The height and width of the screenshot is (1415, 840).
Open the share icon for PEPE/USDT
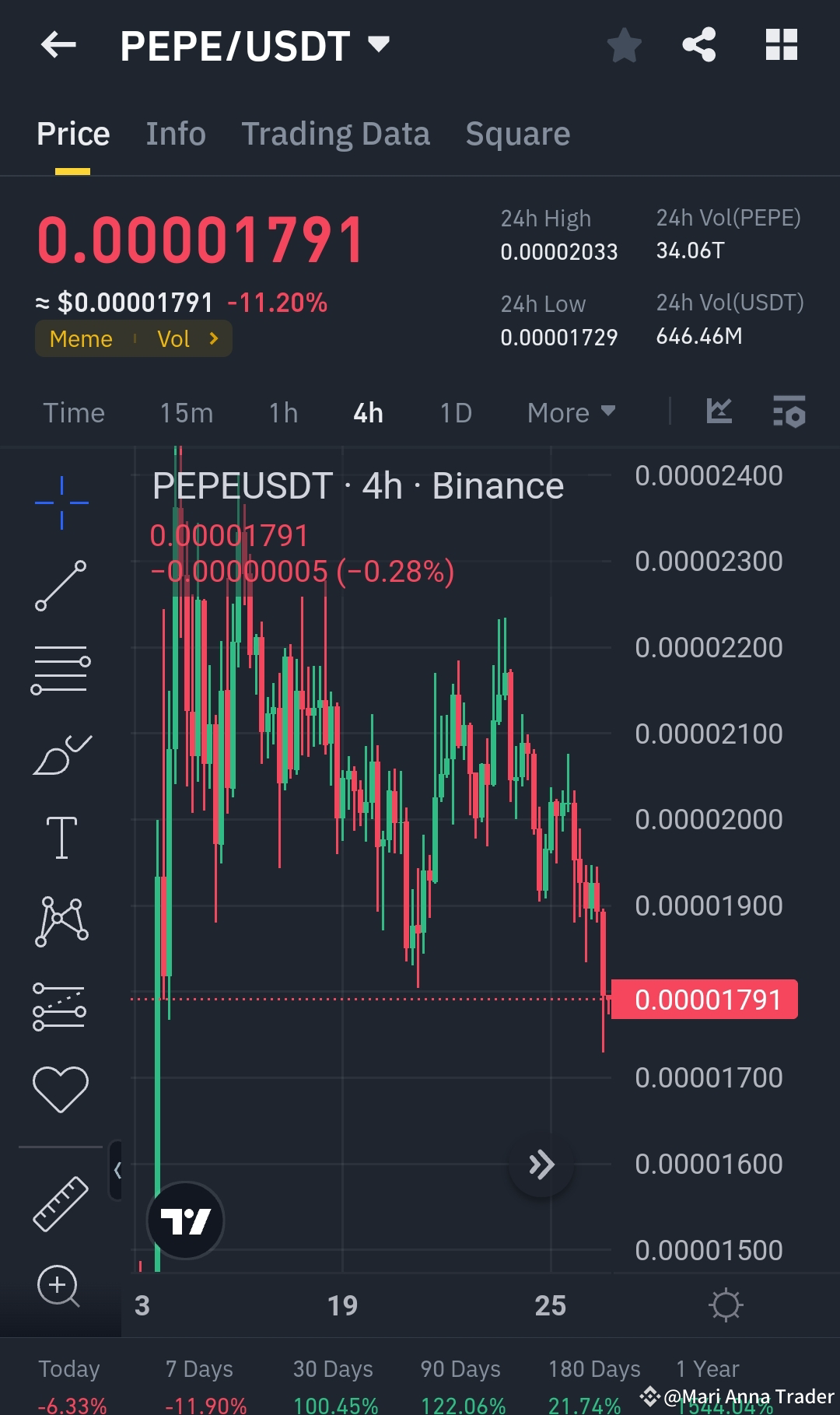pos(698,45)
